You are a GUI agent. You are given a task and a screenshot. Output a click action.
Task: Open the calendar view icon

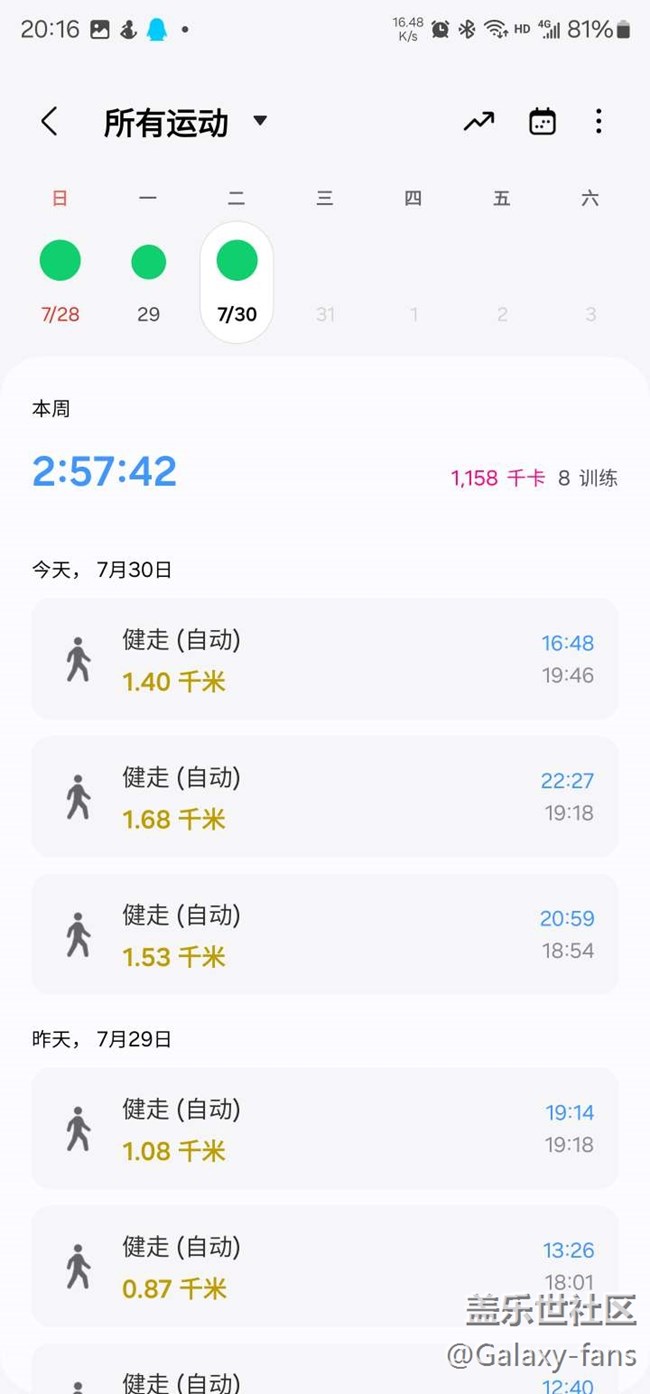(x=542, y=122)
